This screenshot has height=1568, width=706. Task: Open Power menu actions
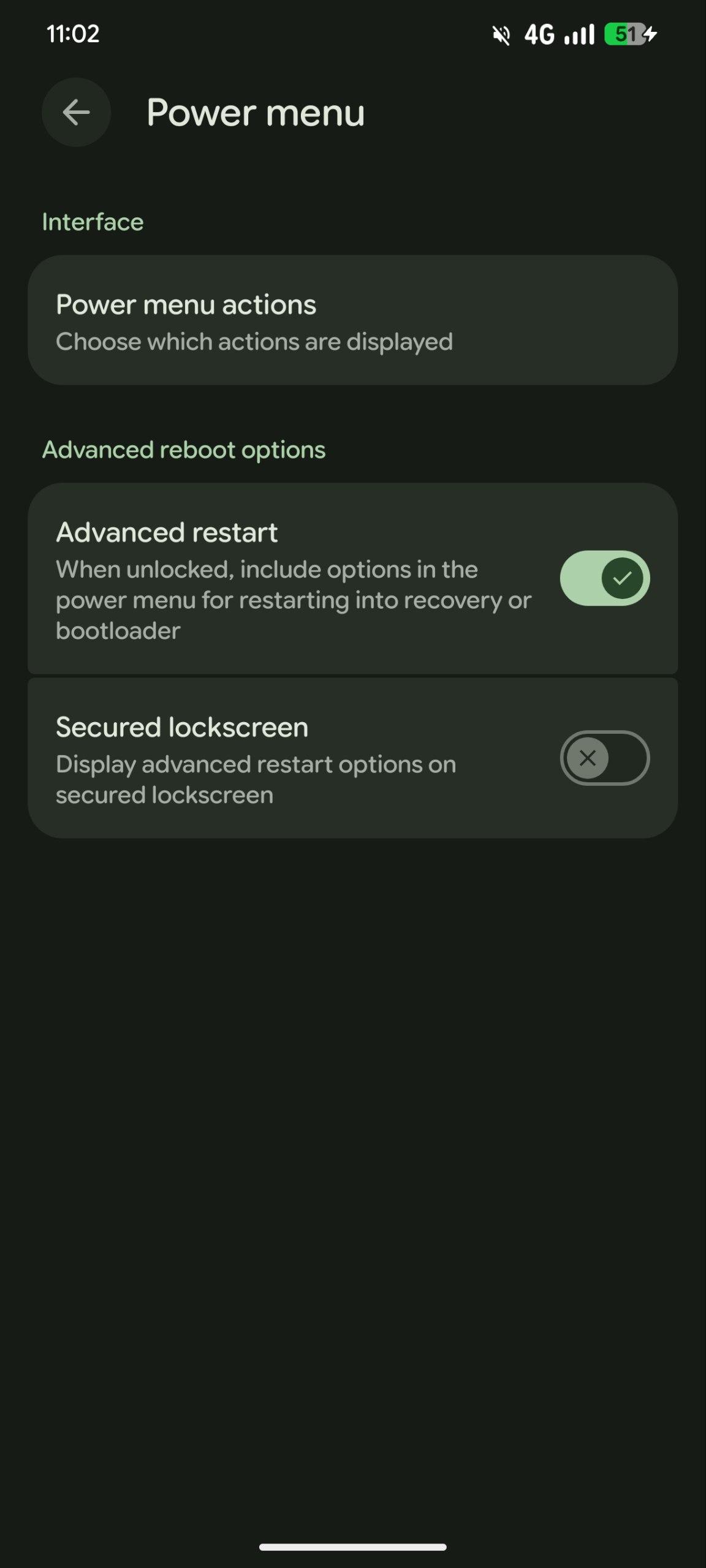(352, 320)
